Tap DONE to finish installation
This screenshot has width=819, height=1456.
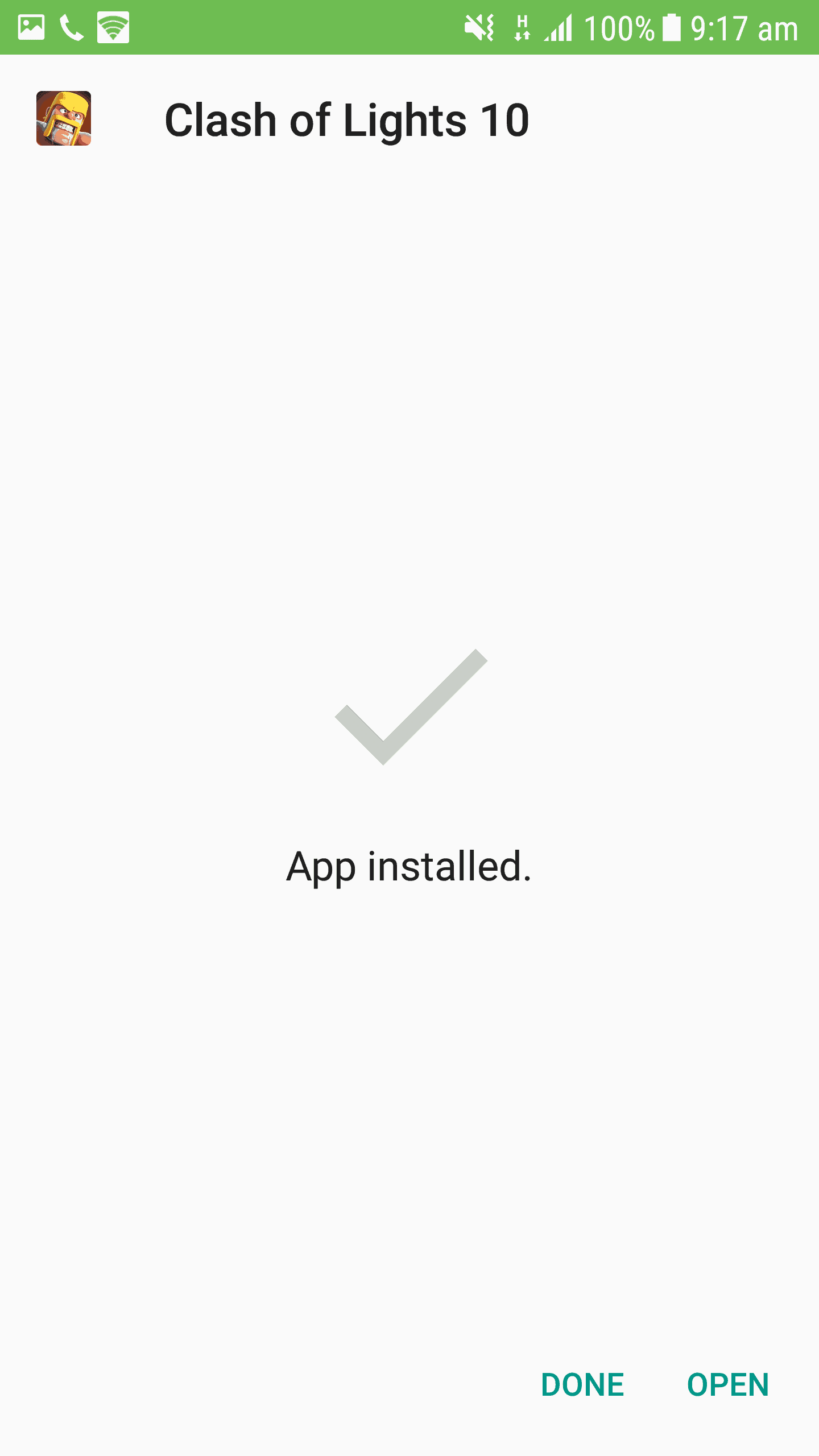582,1385
